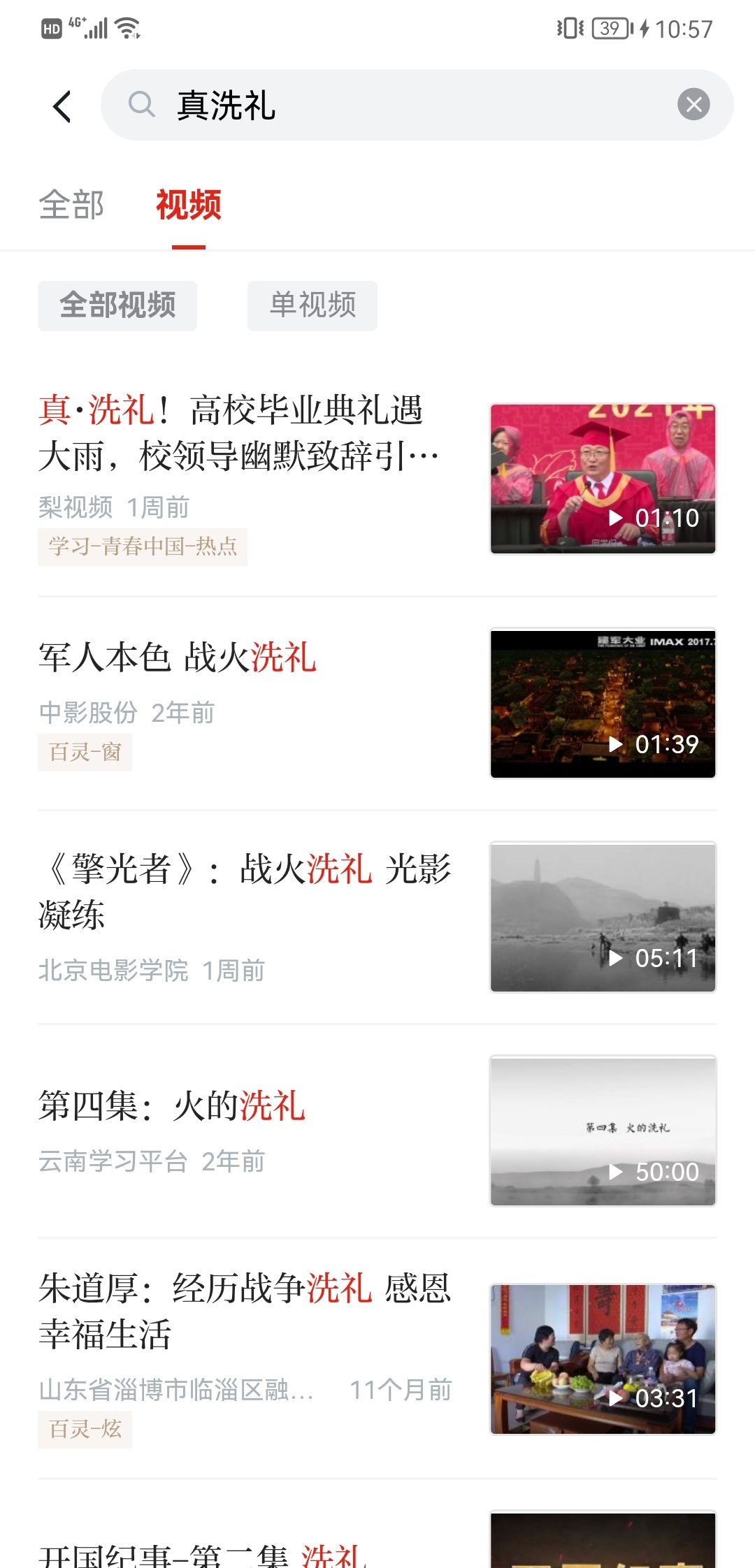Switch to the 全部 tab

pyautogui.click(x=71, y=205)
